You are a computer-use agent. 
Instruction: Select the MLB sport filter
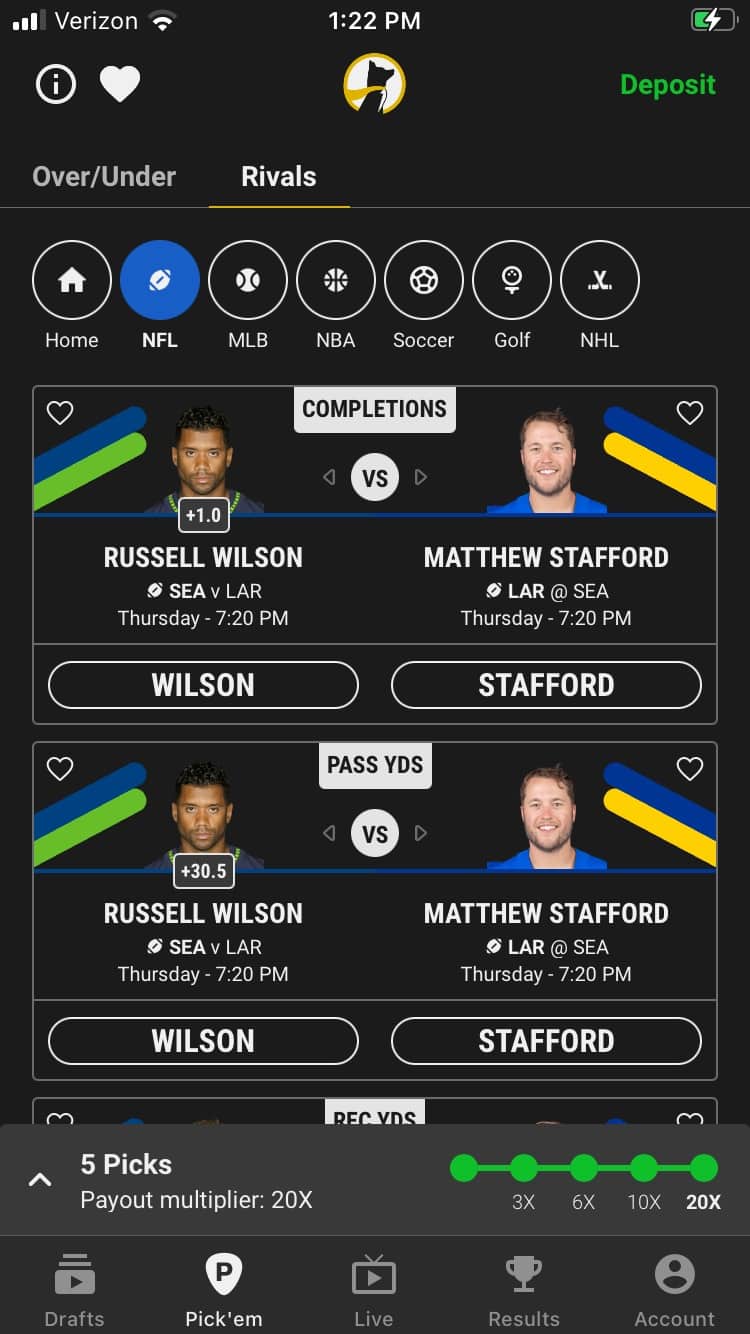click(x=248, y=296)
